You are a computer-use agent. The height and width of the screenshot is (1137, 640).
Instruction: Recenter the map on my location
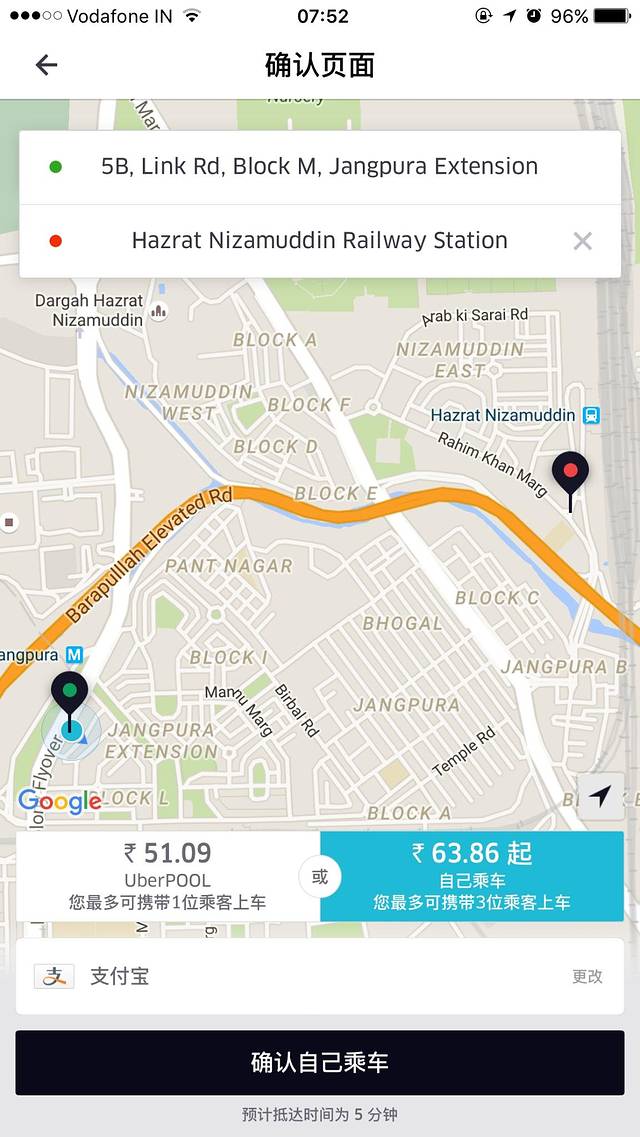pos(600,797)
